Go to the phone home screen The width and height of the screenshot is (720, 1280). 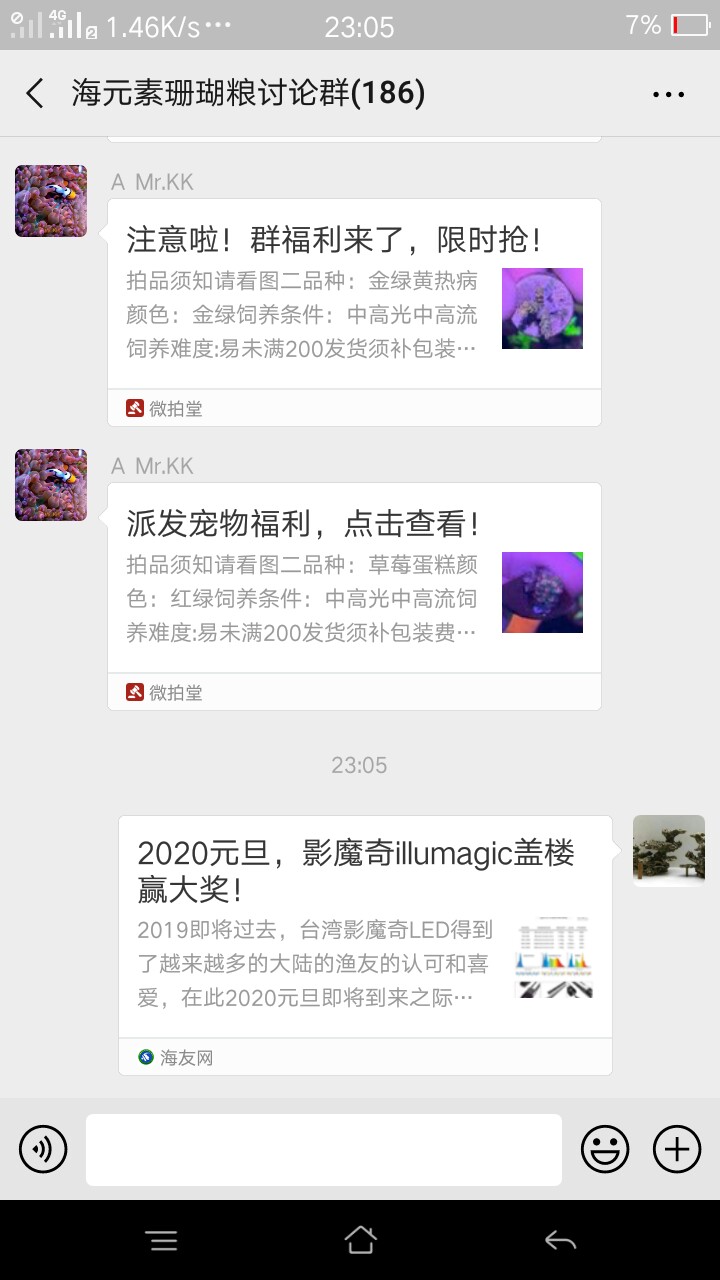[x=360, y=1241]
